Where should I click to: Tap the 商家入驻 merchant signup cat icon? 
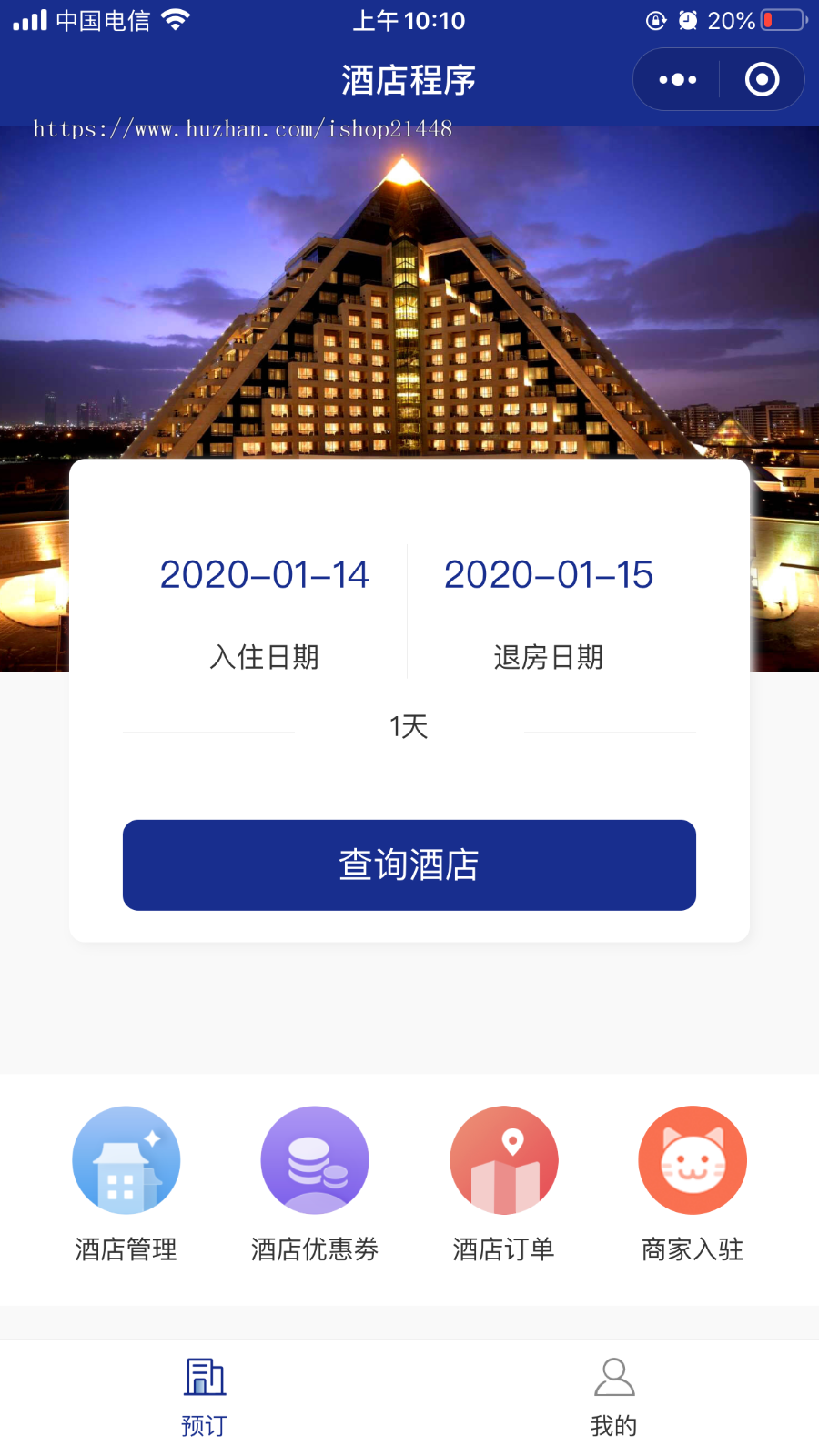tap(692, 1160)
